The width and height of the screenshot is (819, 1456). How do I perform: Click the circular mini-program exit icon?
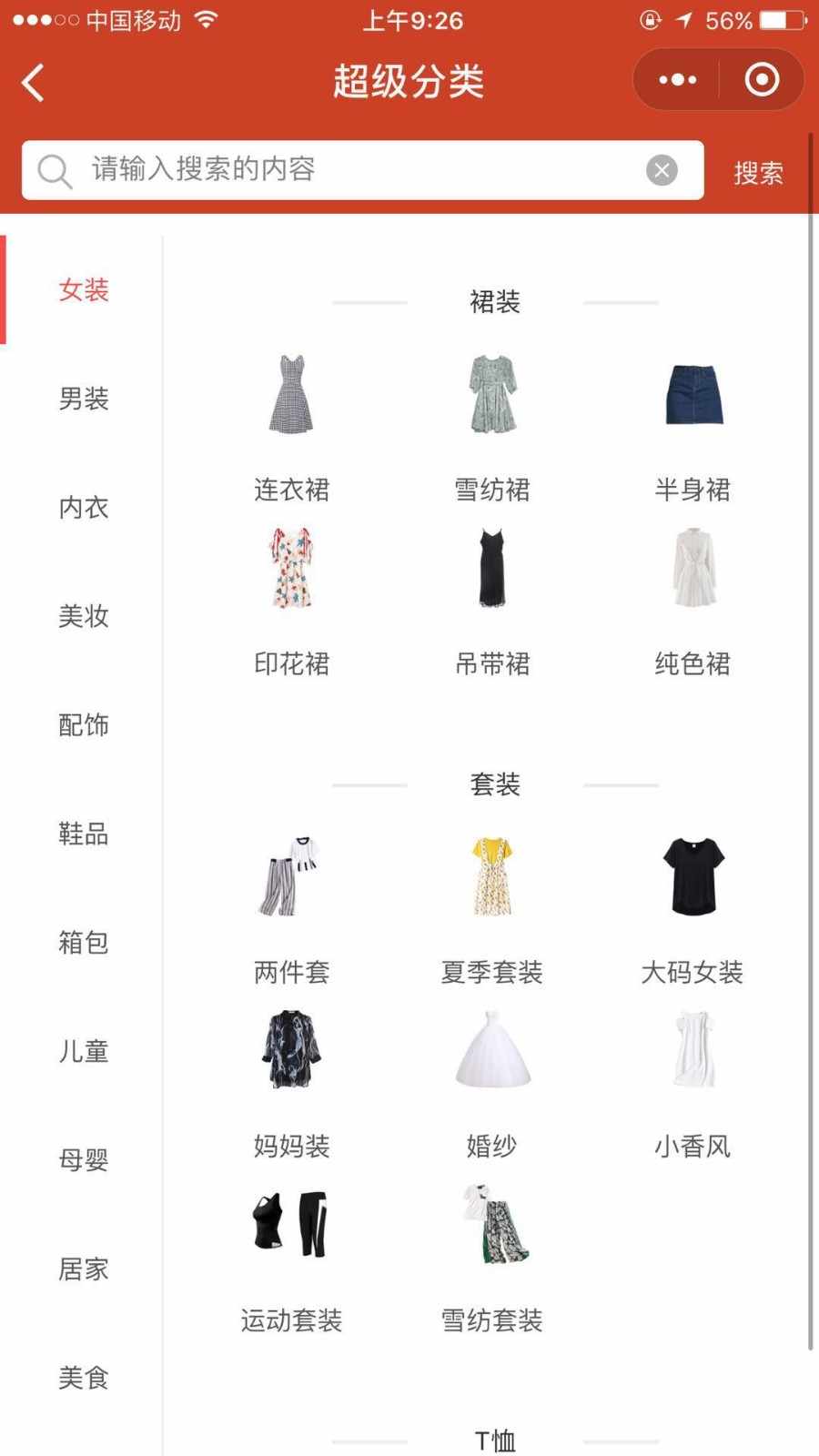coord(762,80)
